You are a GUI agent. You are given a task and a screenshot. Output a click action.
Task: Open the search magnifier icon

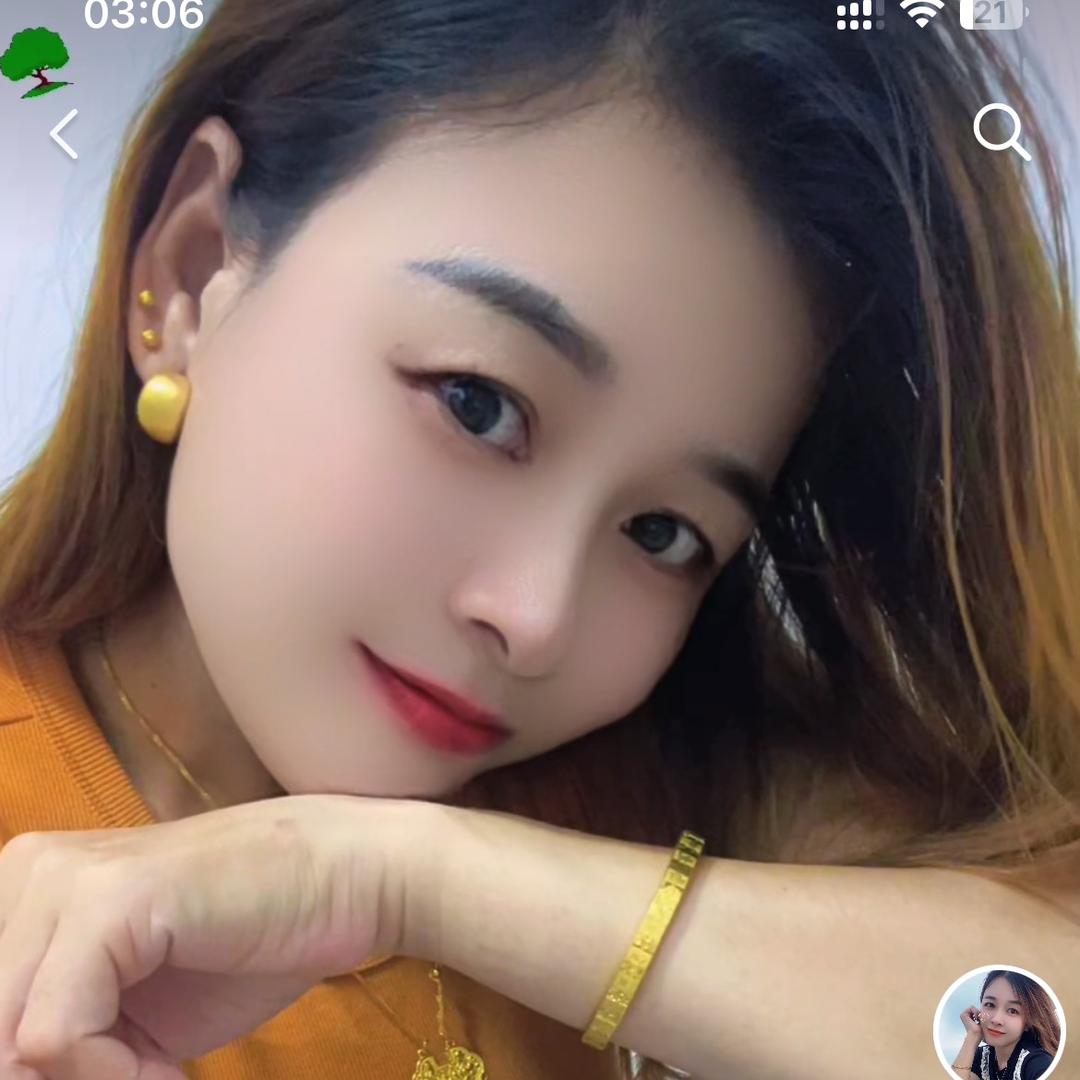pyautogui.click(x=1000, y=131)
